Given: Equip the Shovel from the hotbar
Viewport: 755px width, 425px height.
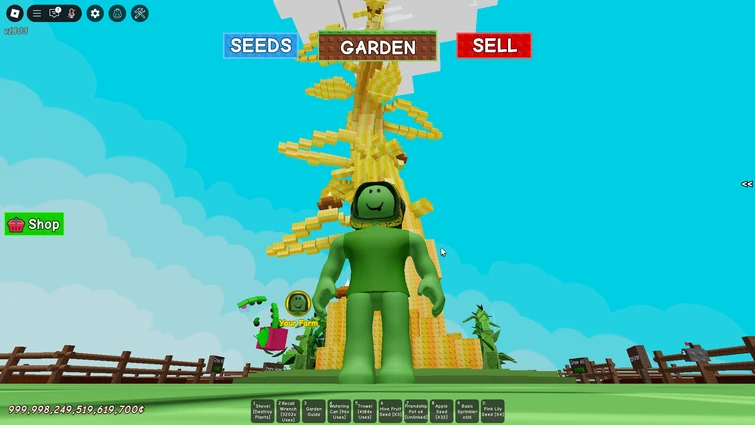Looking at the screenshot, I should [263, 411].
